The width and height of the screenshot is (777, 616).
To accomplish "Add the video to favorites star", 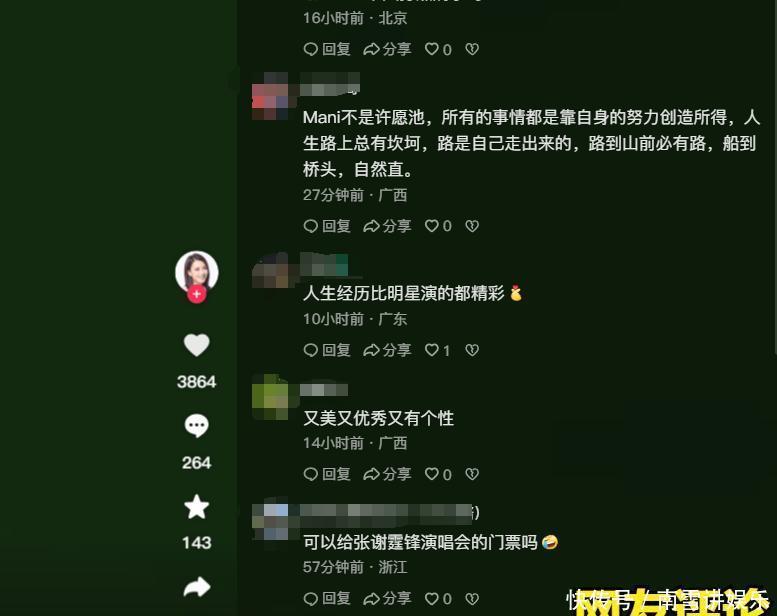I will click(197, 507).
